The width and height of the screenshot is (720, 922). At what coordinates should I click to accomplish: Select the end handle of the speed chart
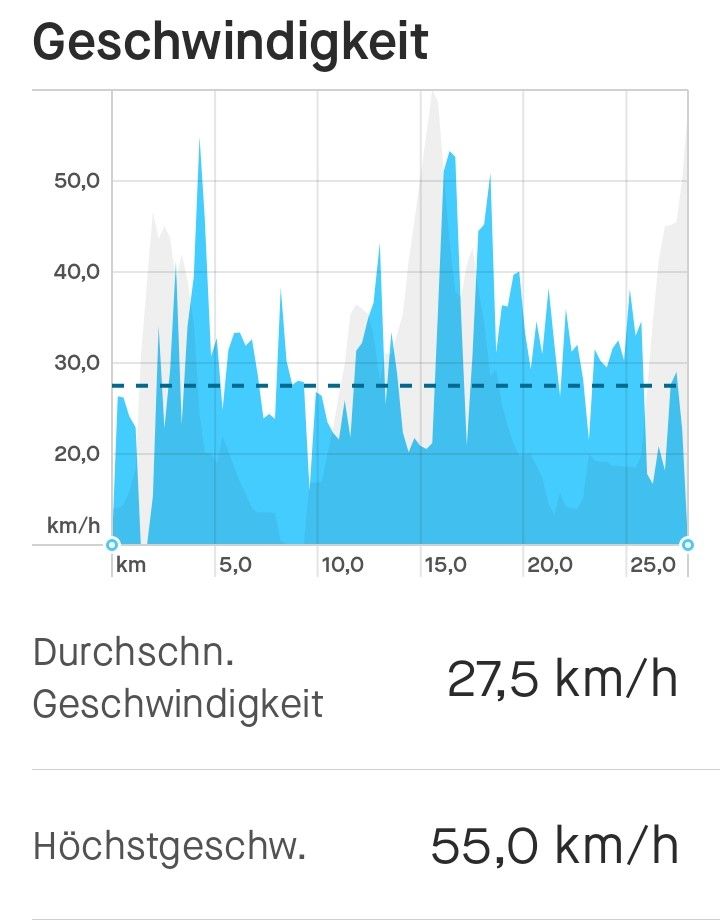click(687, 544)
